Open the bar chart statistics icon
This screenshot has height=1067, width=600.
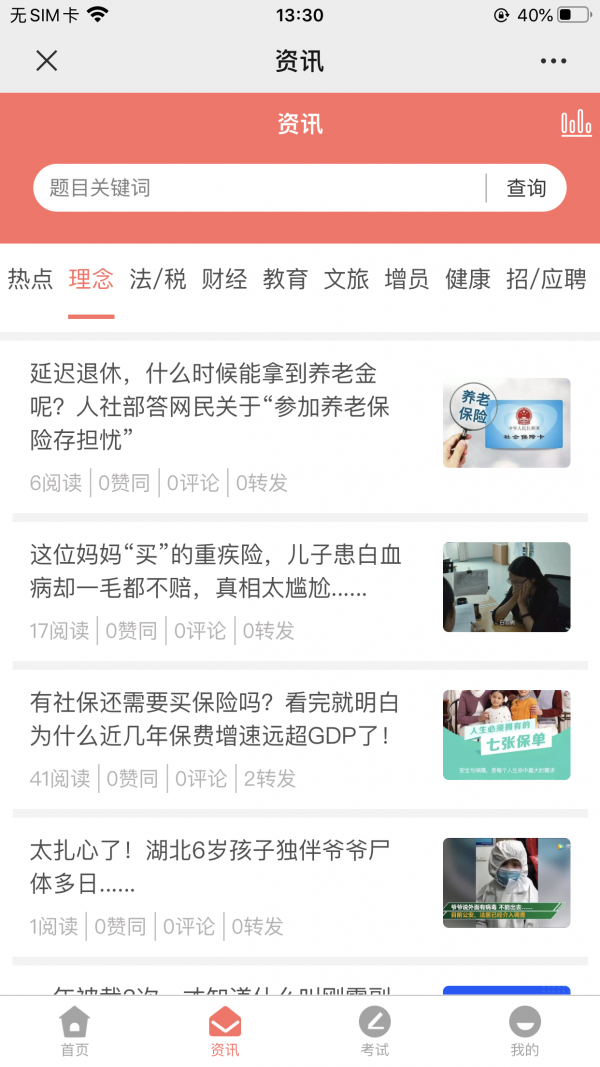coord(576,124)
